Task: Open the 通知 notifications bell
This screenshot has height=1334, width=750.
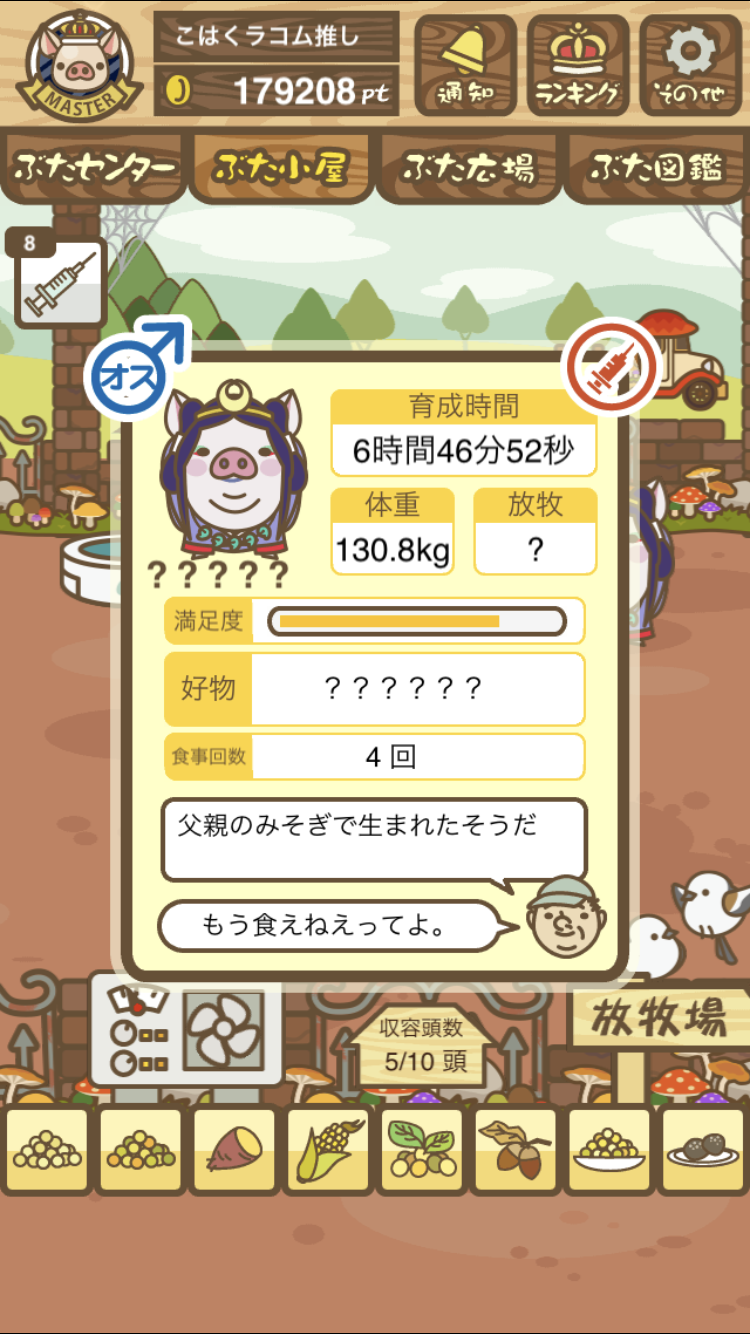Action: tap(466, 65)
